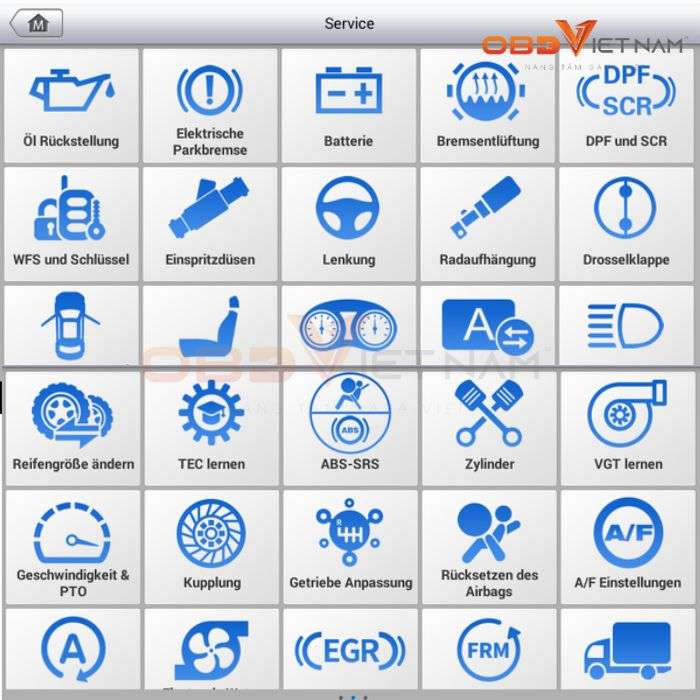Open VGT lernen
This screenshot has width=700, height=700.
point(628,428)
